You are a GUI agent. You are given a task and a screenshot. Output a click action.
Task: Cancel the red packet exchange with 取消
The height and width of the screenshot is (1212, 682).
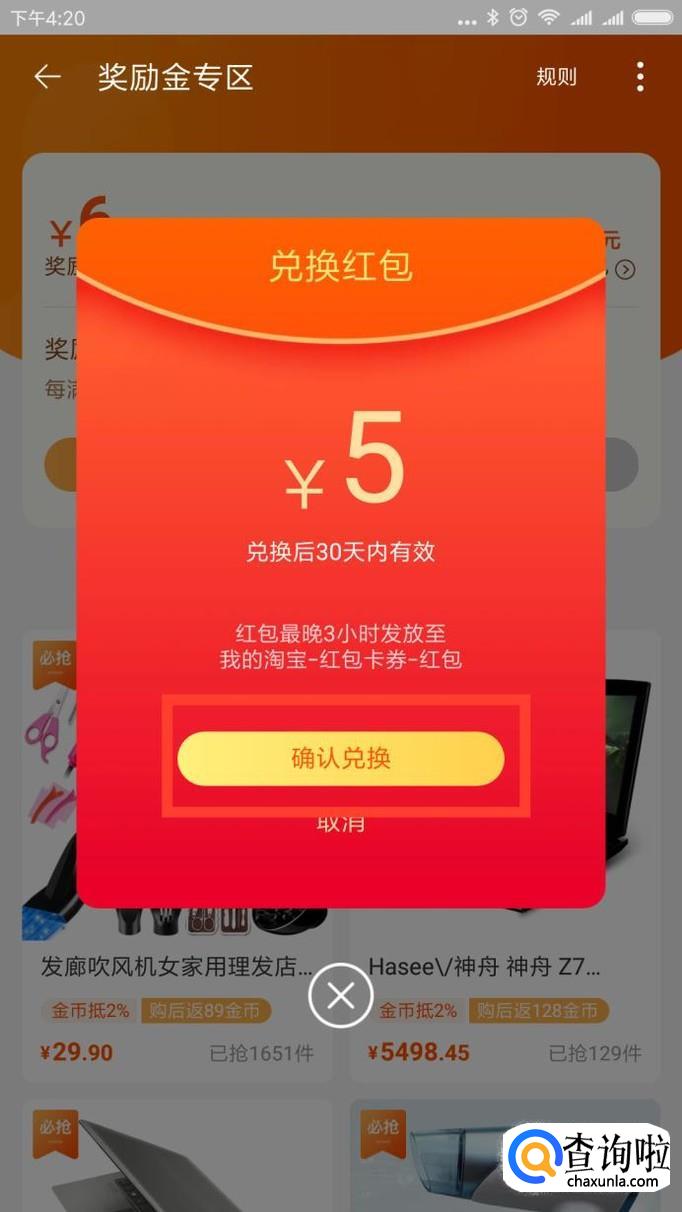(340, 824)
